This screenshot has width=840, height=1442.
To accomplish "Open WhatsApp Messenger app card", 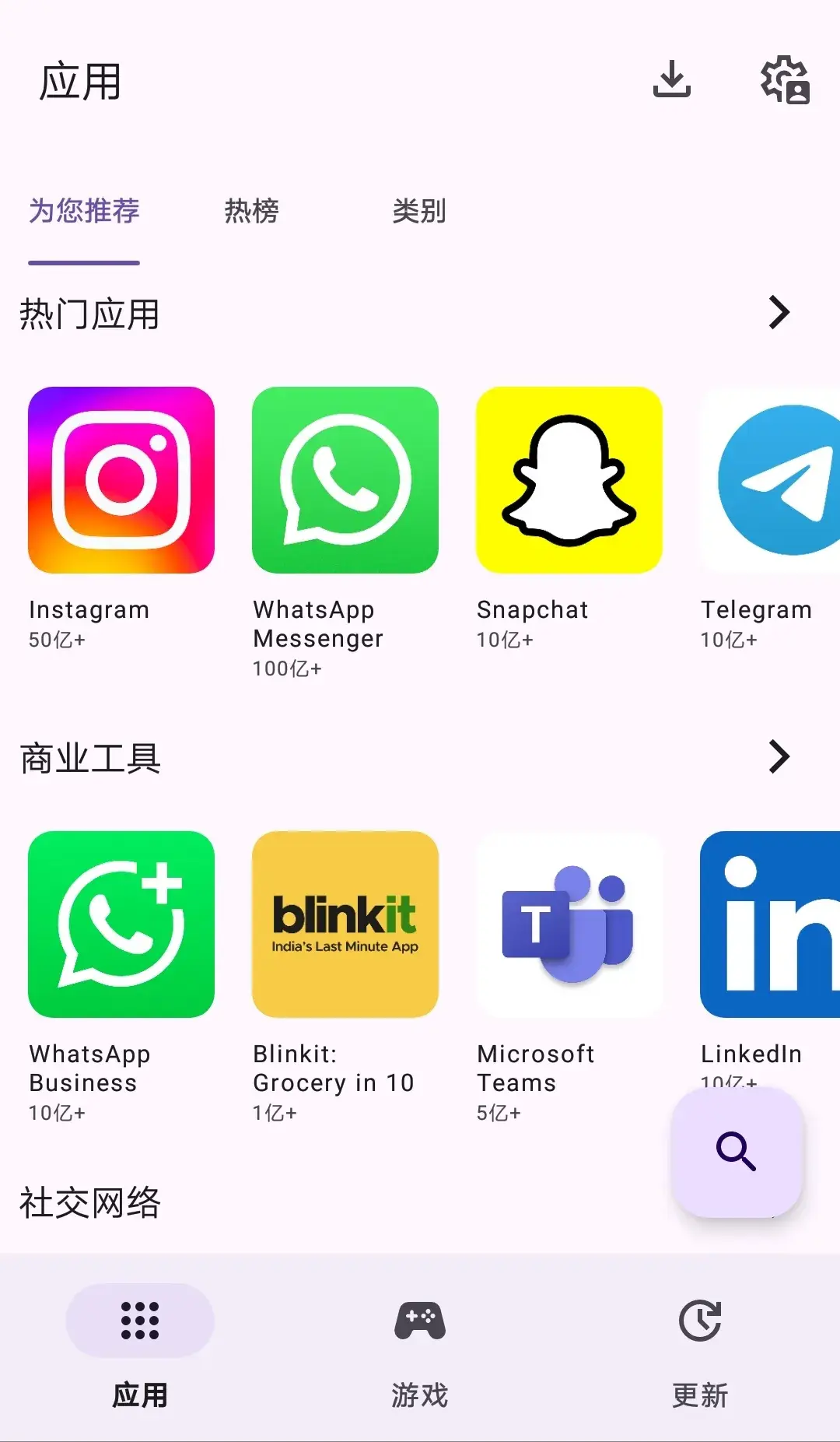I will tap(345, 480).
